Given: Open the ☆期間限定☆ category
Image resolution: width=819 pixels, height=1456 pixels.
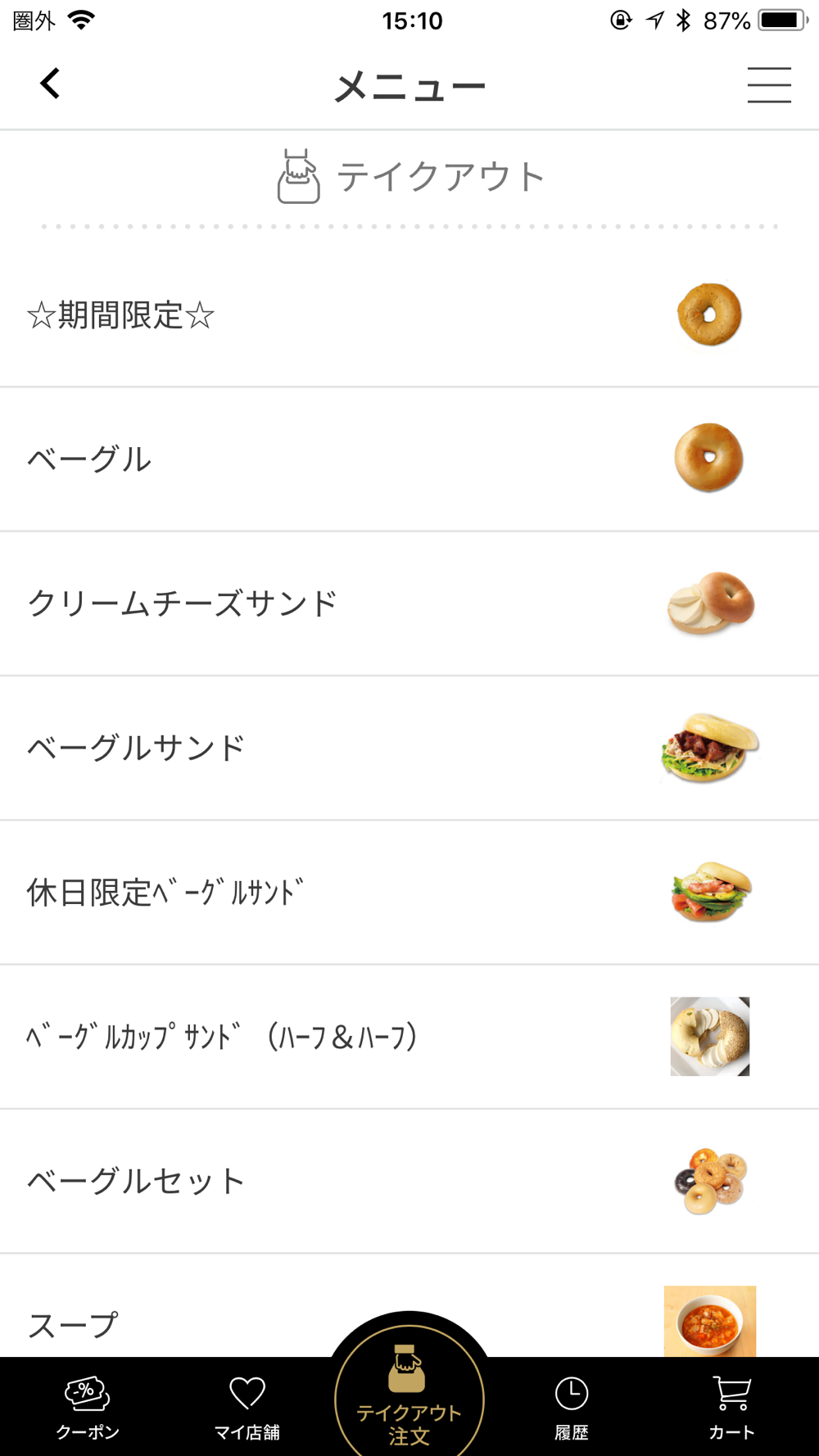Looking at the screenshot, I should point(409,315).
